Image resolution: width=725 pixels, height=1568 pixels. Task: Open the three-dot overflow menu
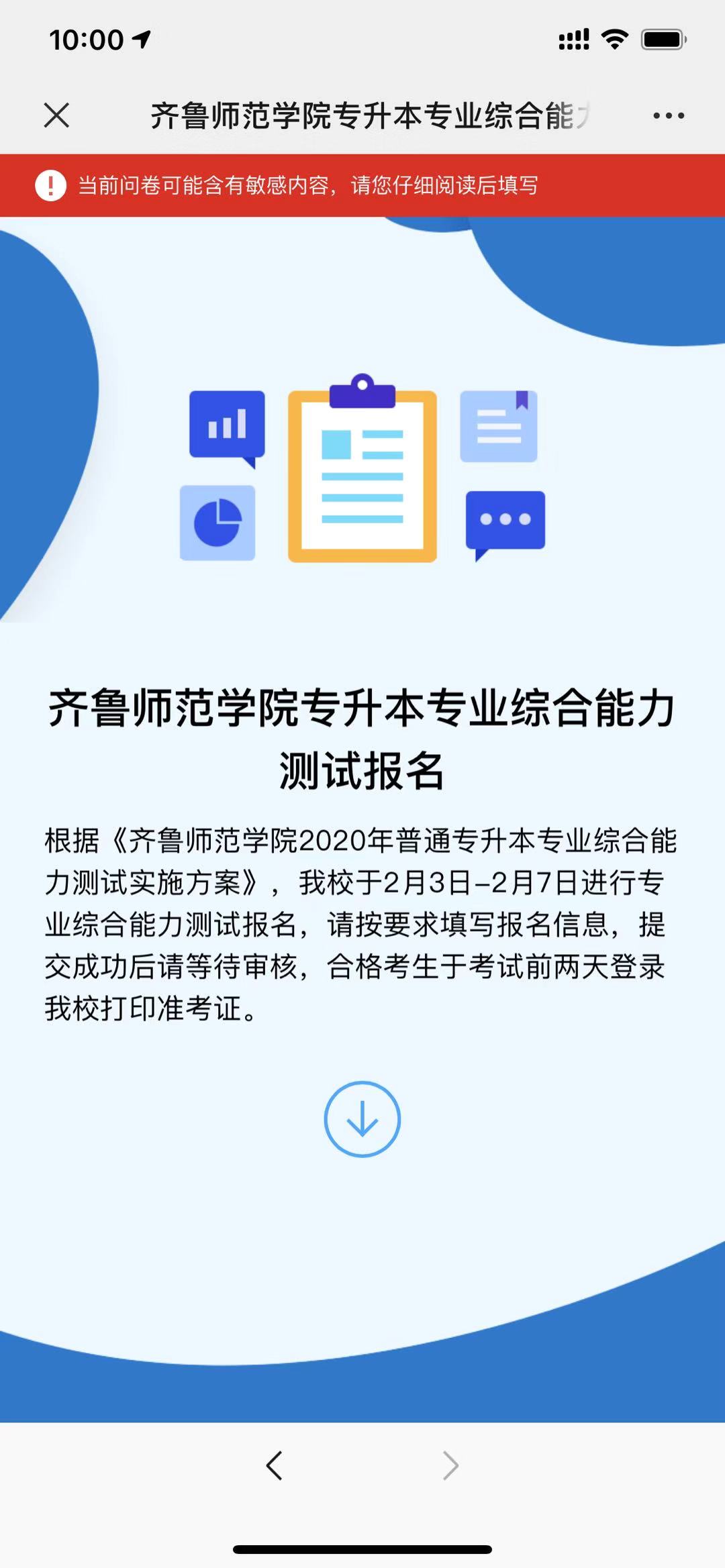(x=669, y=116)
